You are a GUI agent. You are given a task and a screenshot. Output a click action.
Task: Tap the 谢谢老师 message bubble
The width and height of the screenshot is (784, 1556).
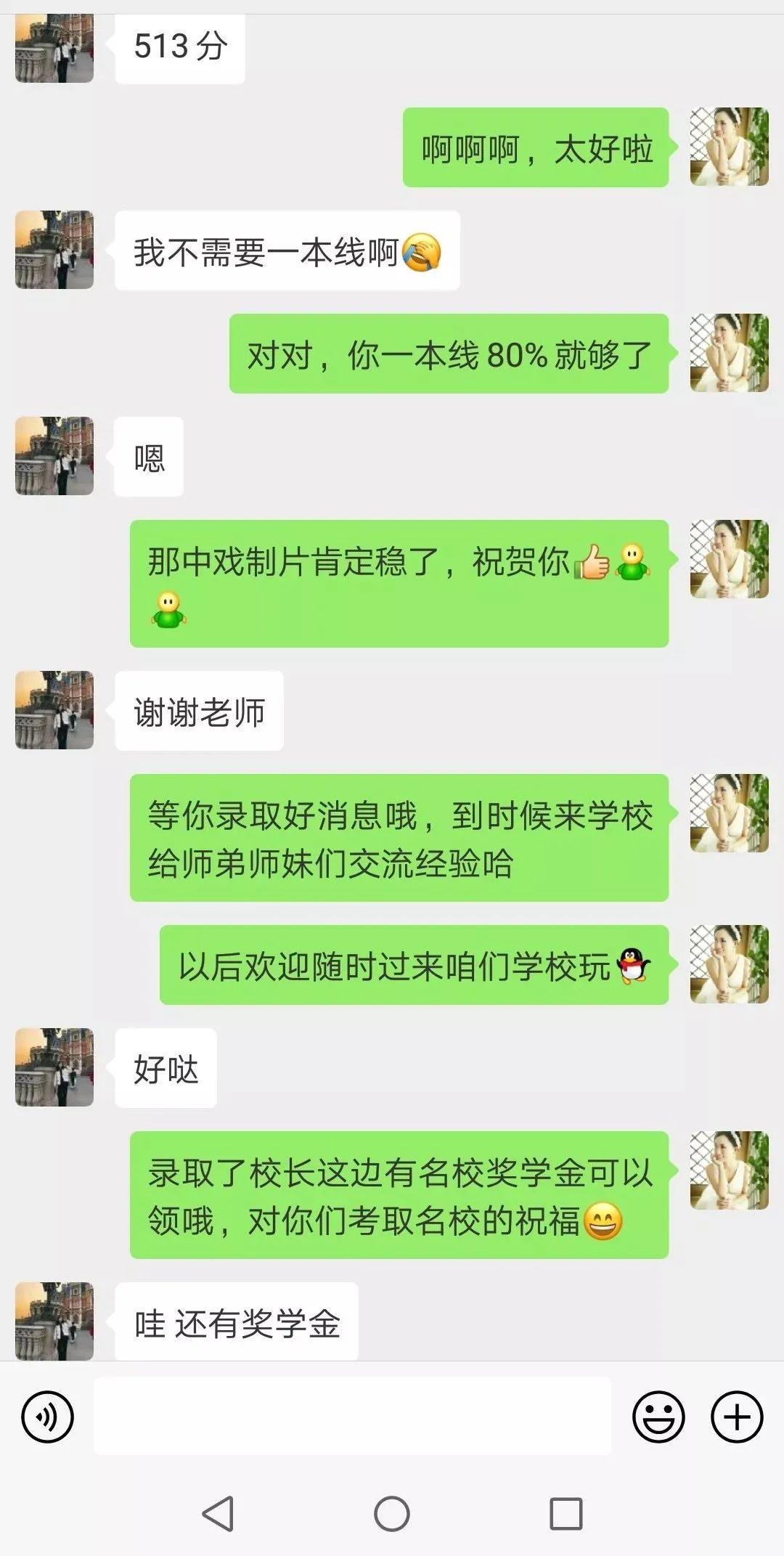coord(197,712)
